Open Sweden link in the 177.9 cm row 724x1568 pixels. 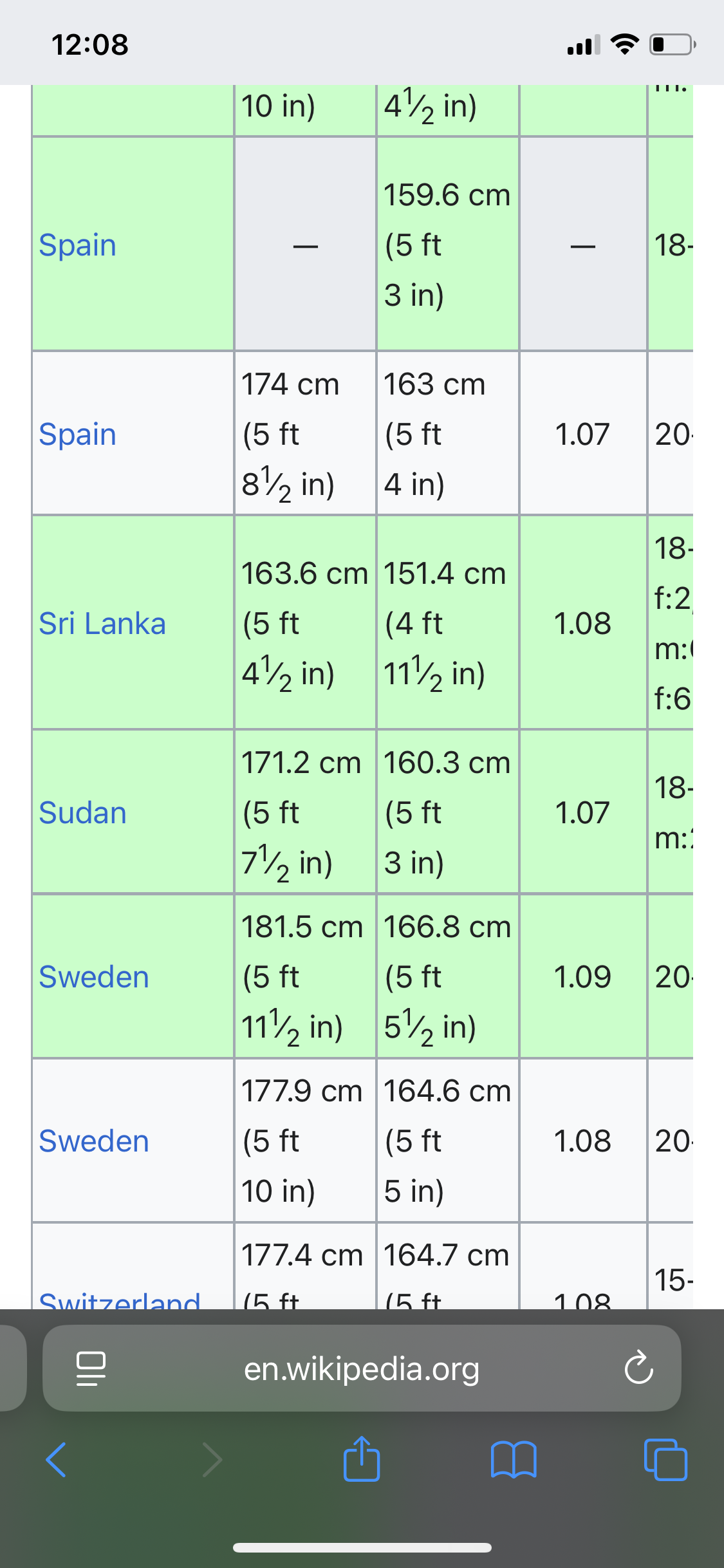94,1141
